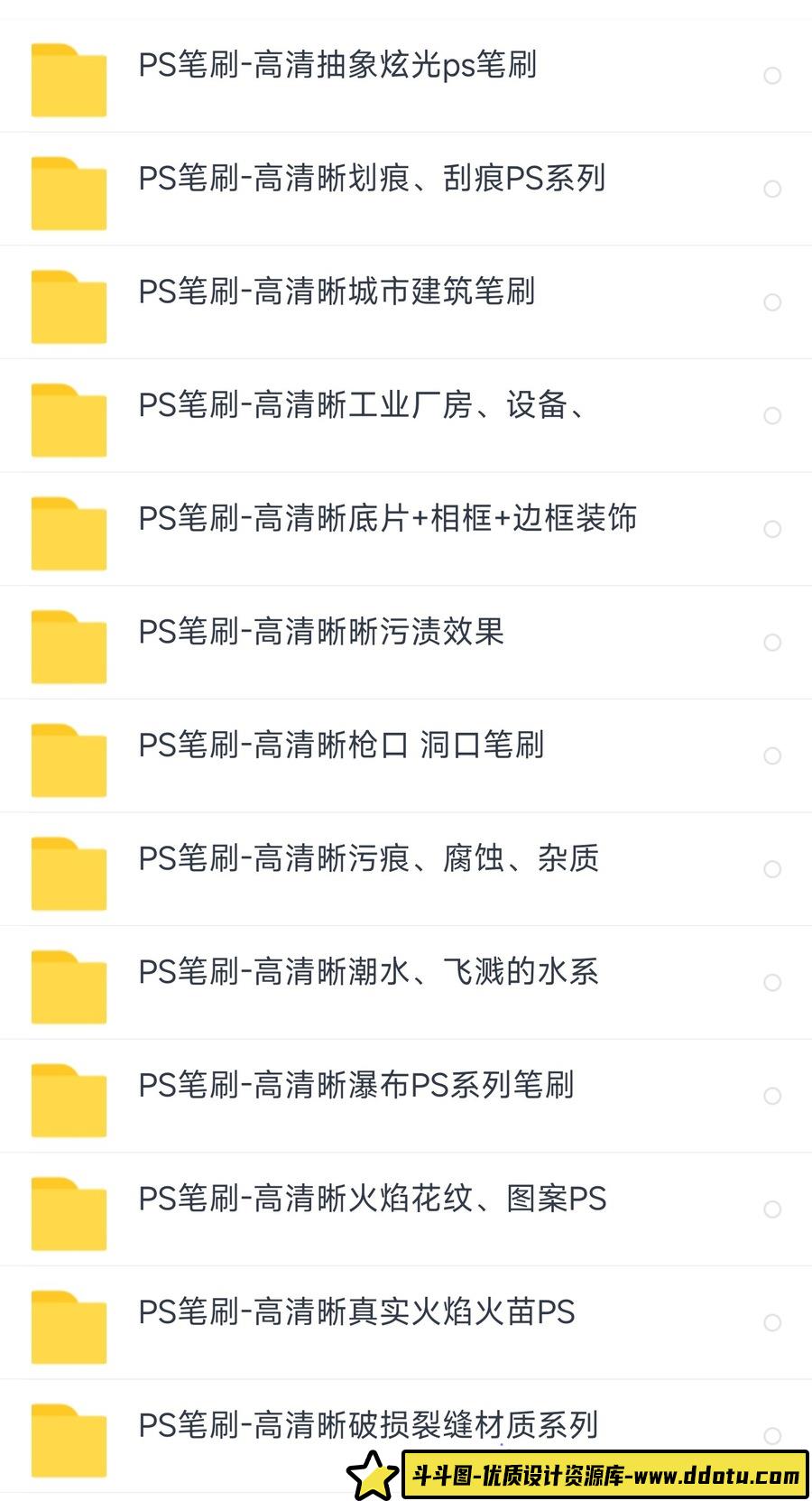812x1501 pixels.
Task: Click the 高清晰枪口 洞口笔刷 folder name
Action: tap(343, 747)
